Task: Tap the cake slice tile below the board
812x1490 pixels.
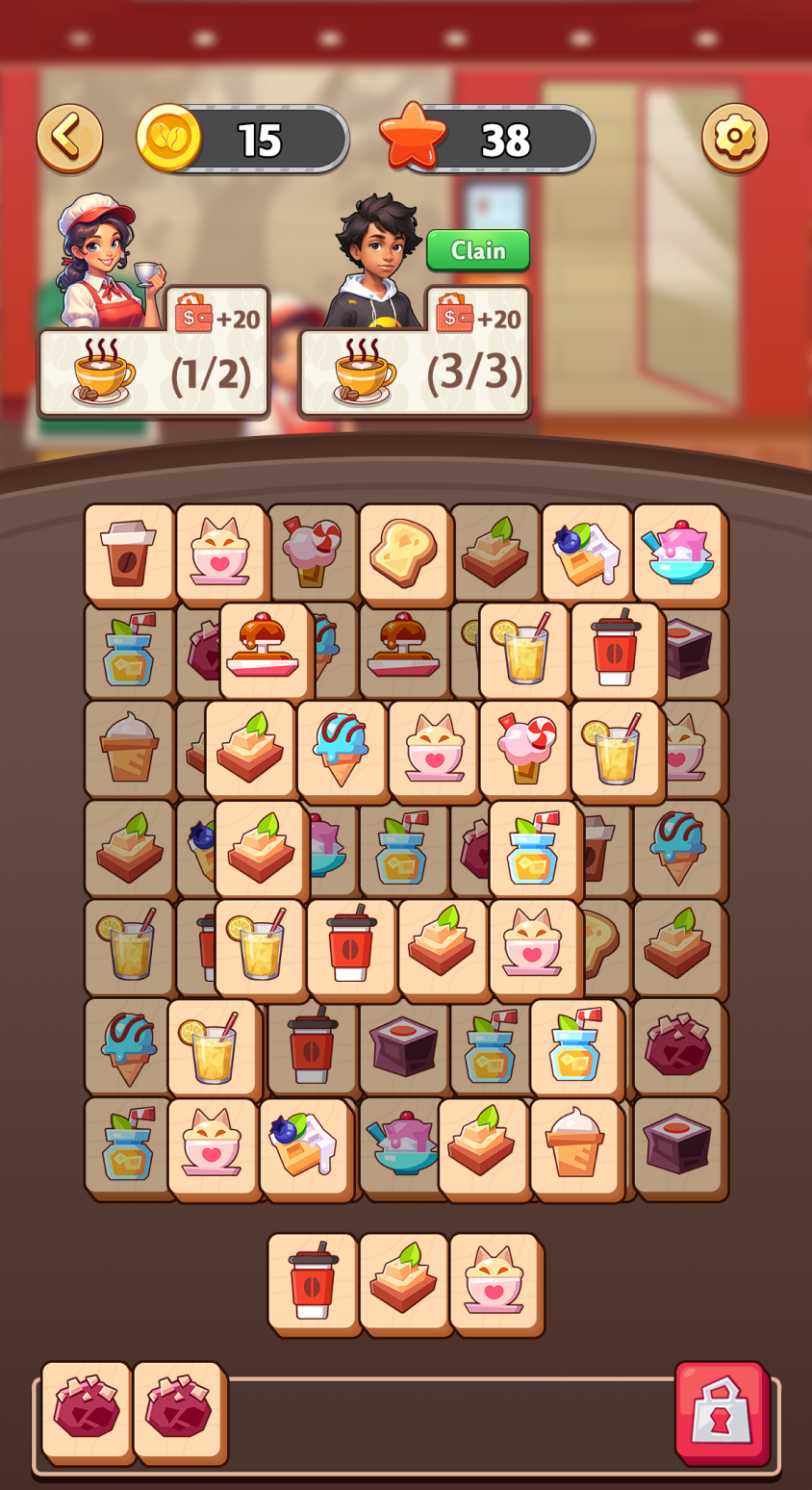Action: [x=403, y=1282]
